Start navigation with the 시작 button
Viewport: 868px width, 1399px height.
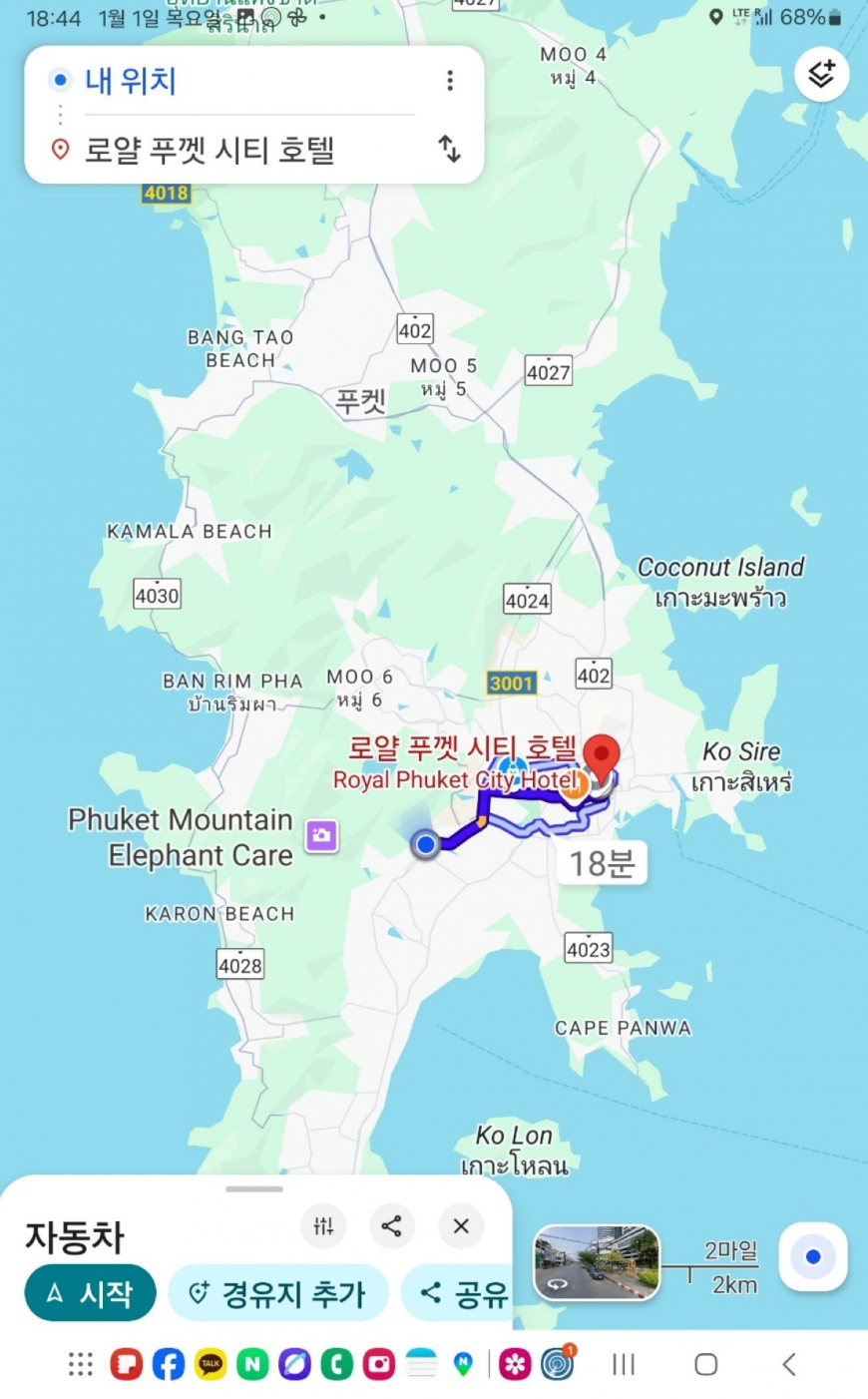pos(90,1293)
